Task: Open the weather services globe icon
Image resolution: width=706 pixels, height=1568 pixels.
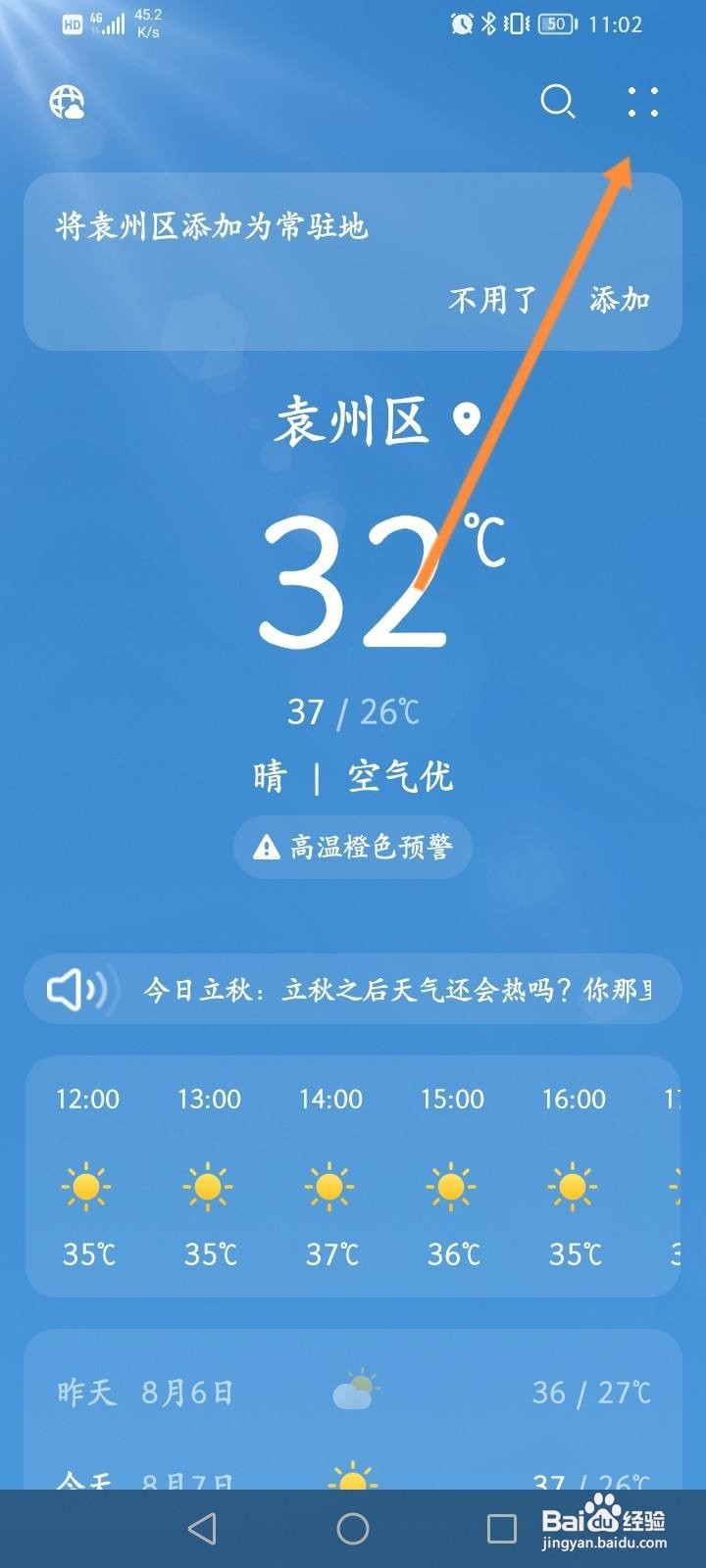Action: click(67, 102)
